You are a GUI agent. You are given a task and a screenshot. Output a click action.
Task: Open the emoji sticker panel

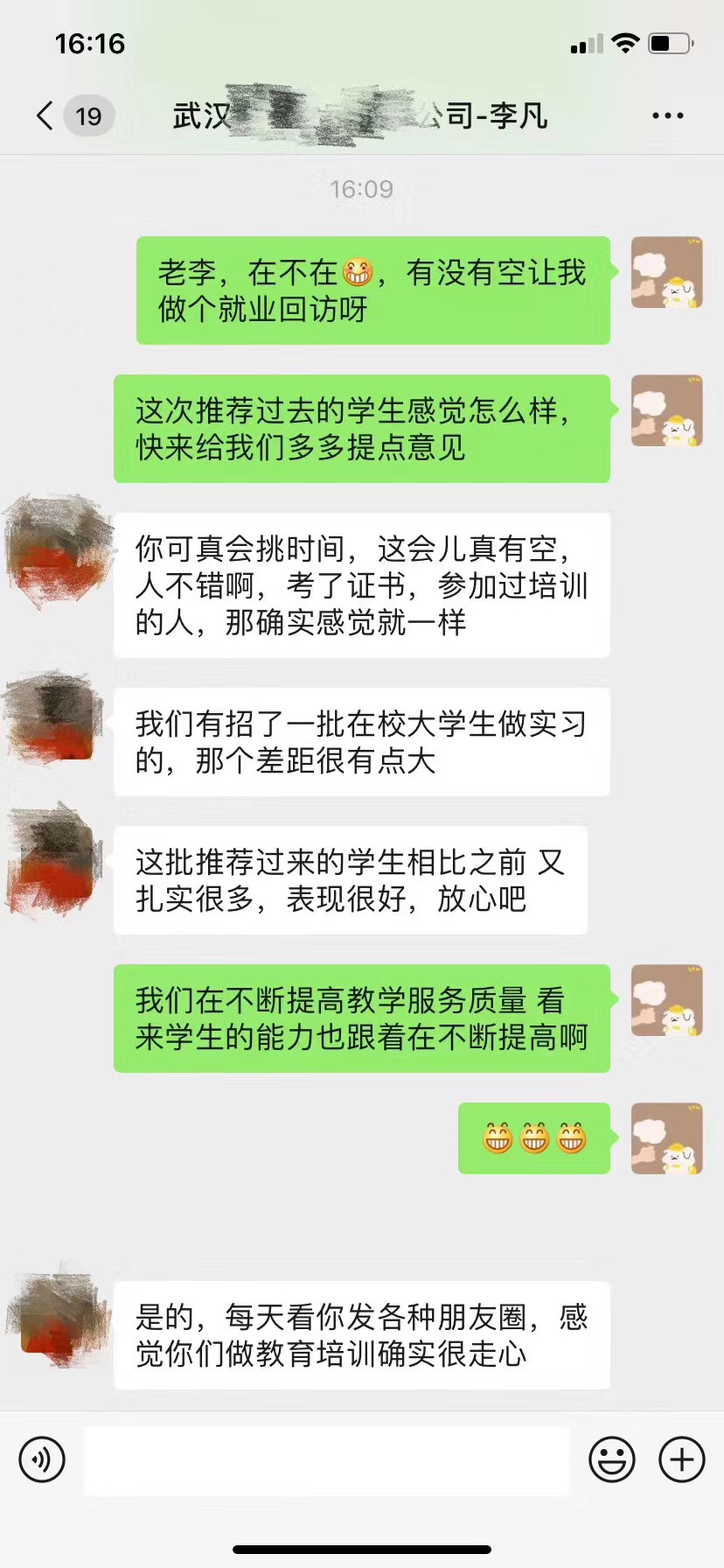611,1459
